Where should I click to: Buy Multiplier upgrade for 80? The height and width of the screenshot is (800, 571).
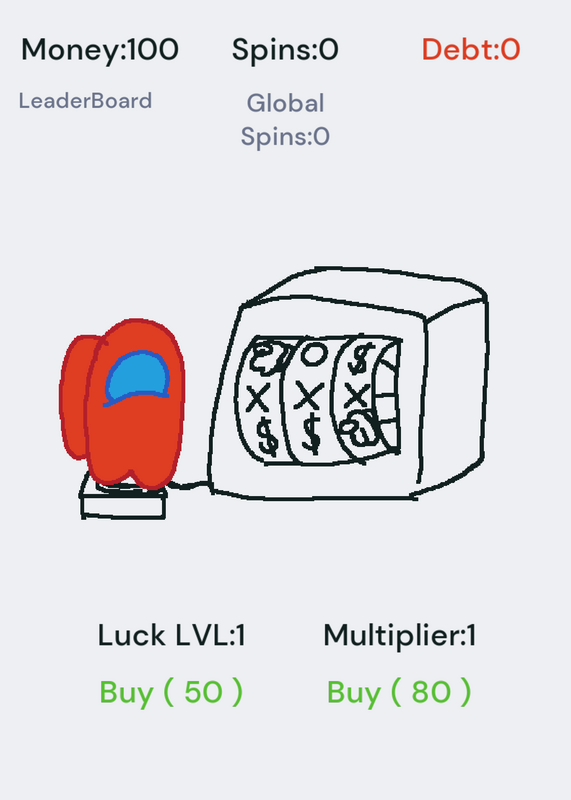pyautogui.click(x=399, y=692)
